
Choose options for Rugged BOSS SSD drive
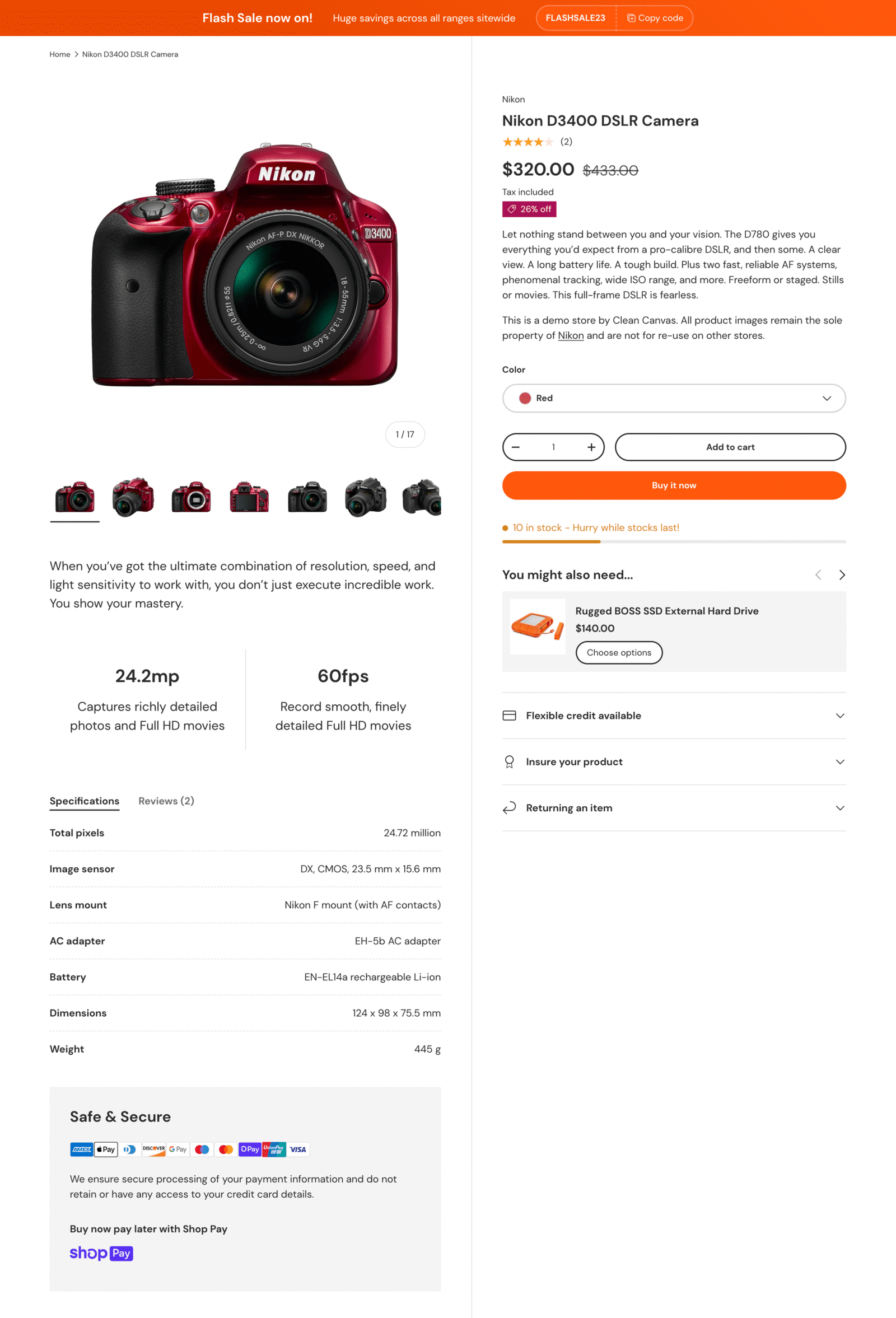point(619,652)
